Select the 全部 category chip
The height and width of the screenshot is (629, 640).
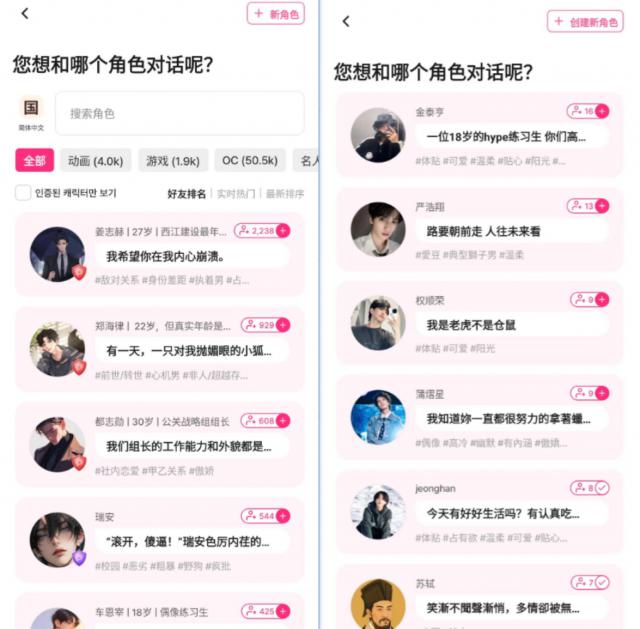point(35,161)
